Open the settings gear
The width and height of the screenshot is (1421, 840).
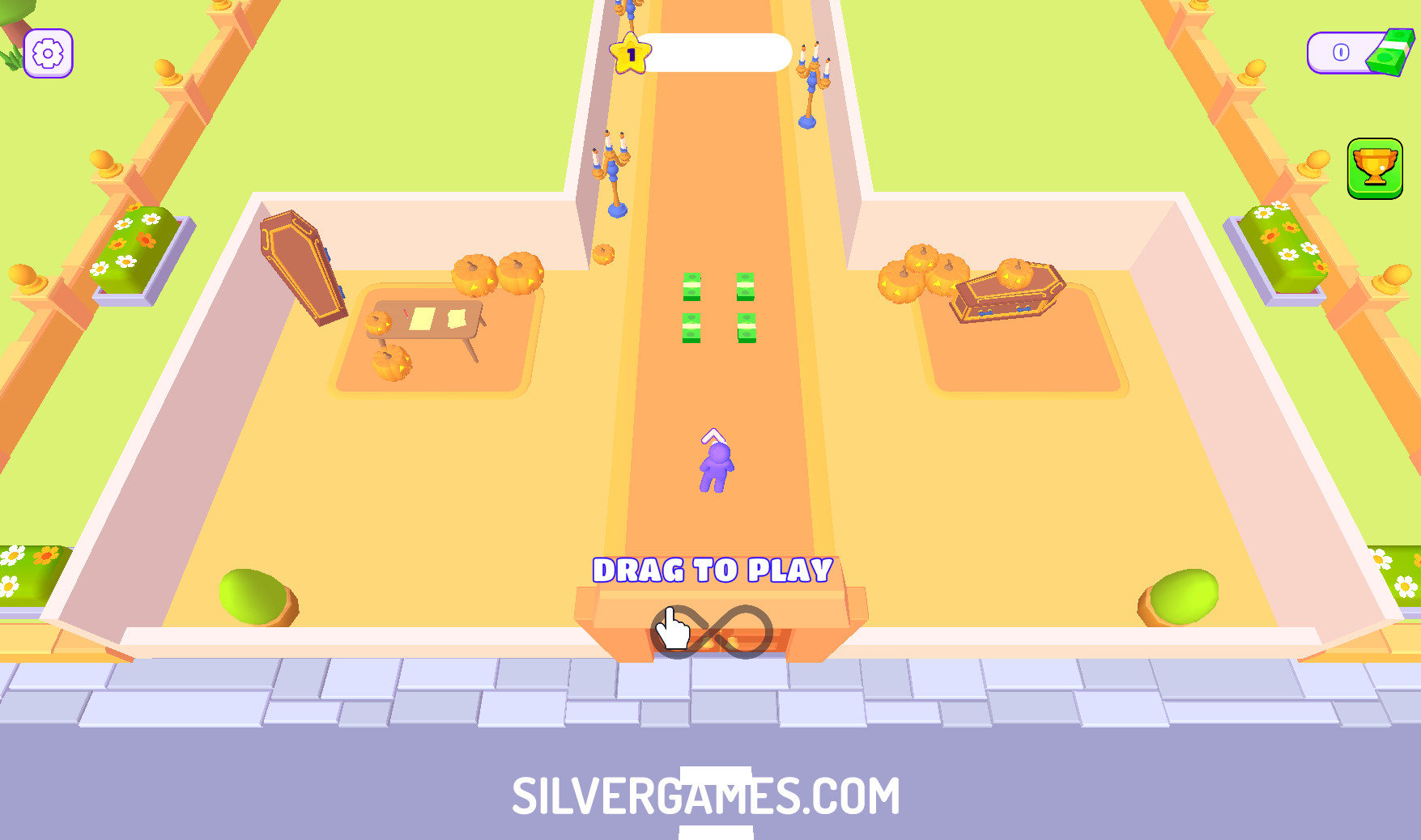tap(49, 53)
